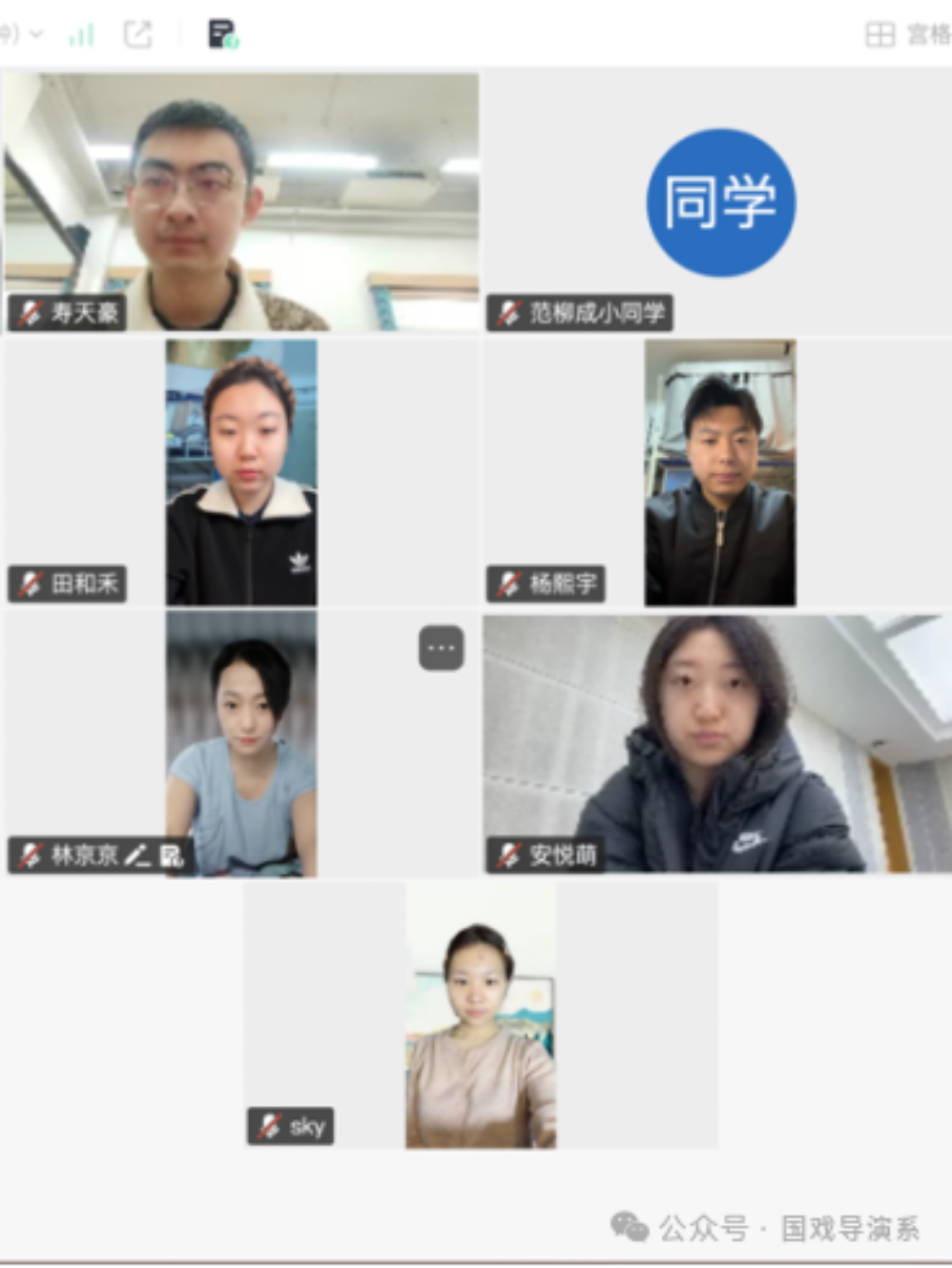Select 杨熙宇's video tile

pyautogui.click(x=719, y=472)
